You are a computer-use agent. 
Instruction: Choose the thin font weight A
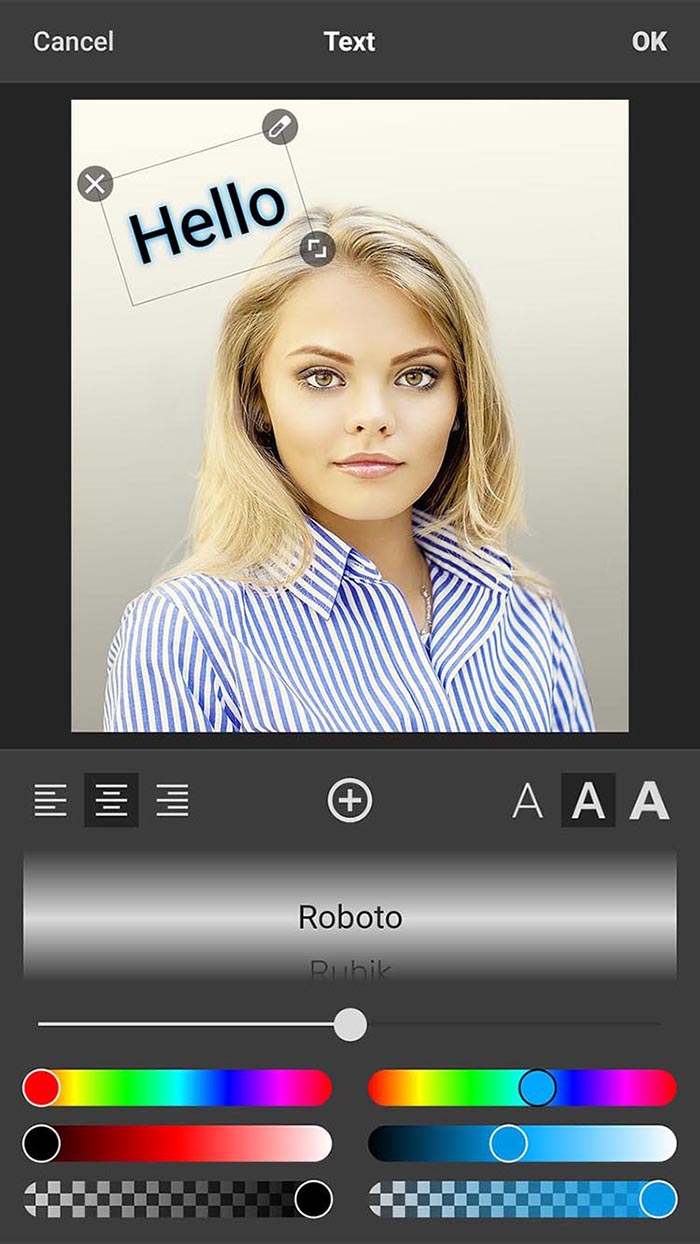tap(527, 801)
